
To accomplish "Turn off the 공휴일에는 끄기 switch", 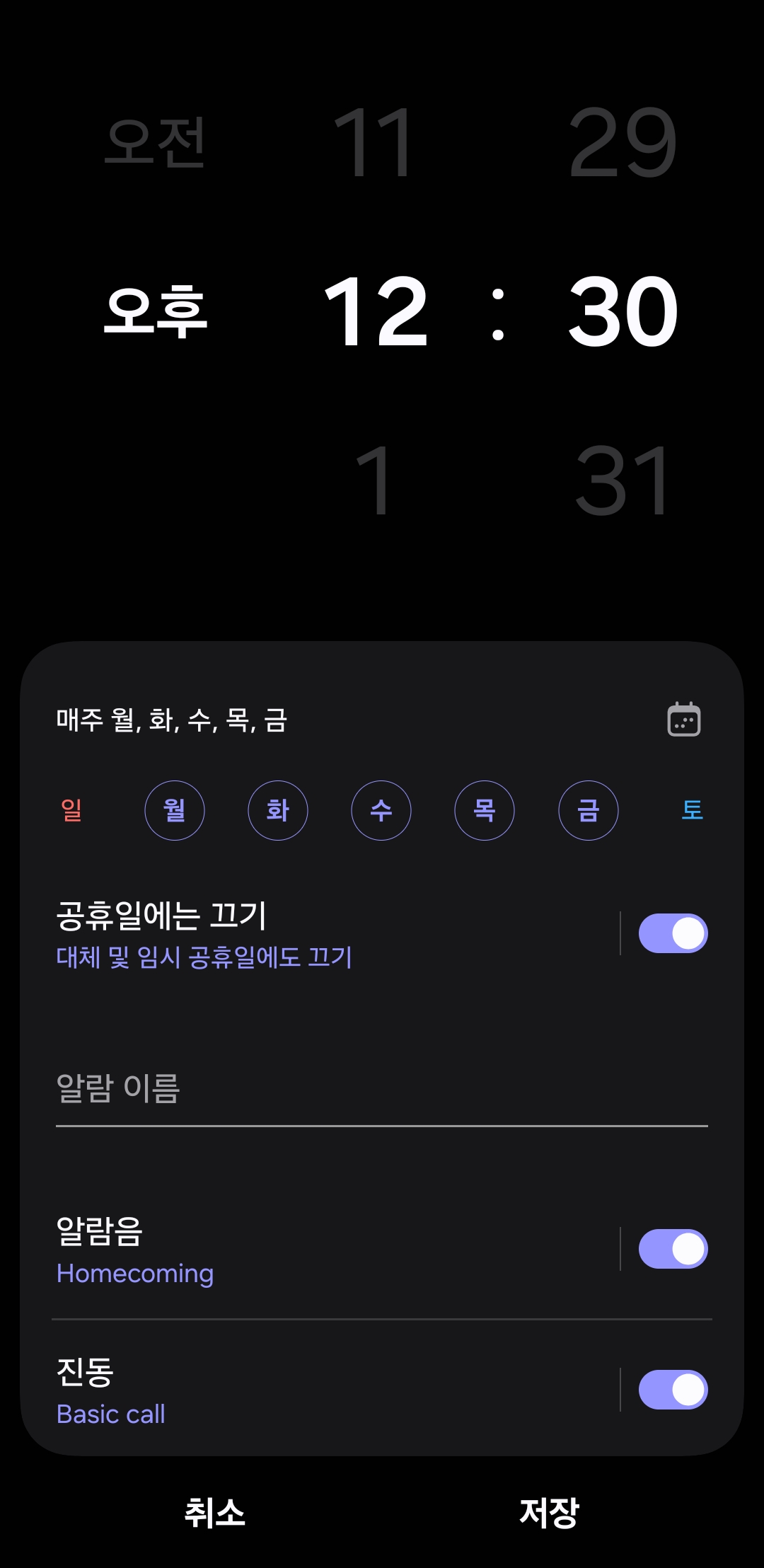I will (673, 933).
